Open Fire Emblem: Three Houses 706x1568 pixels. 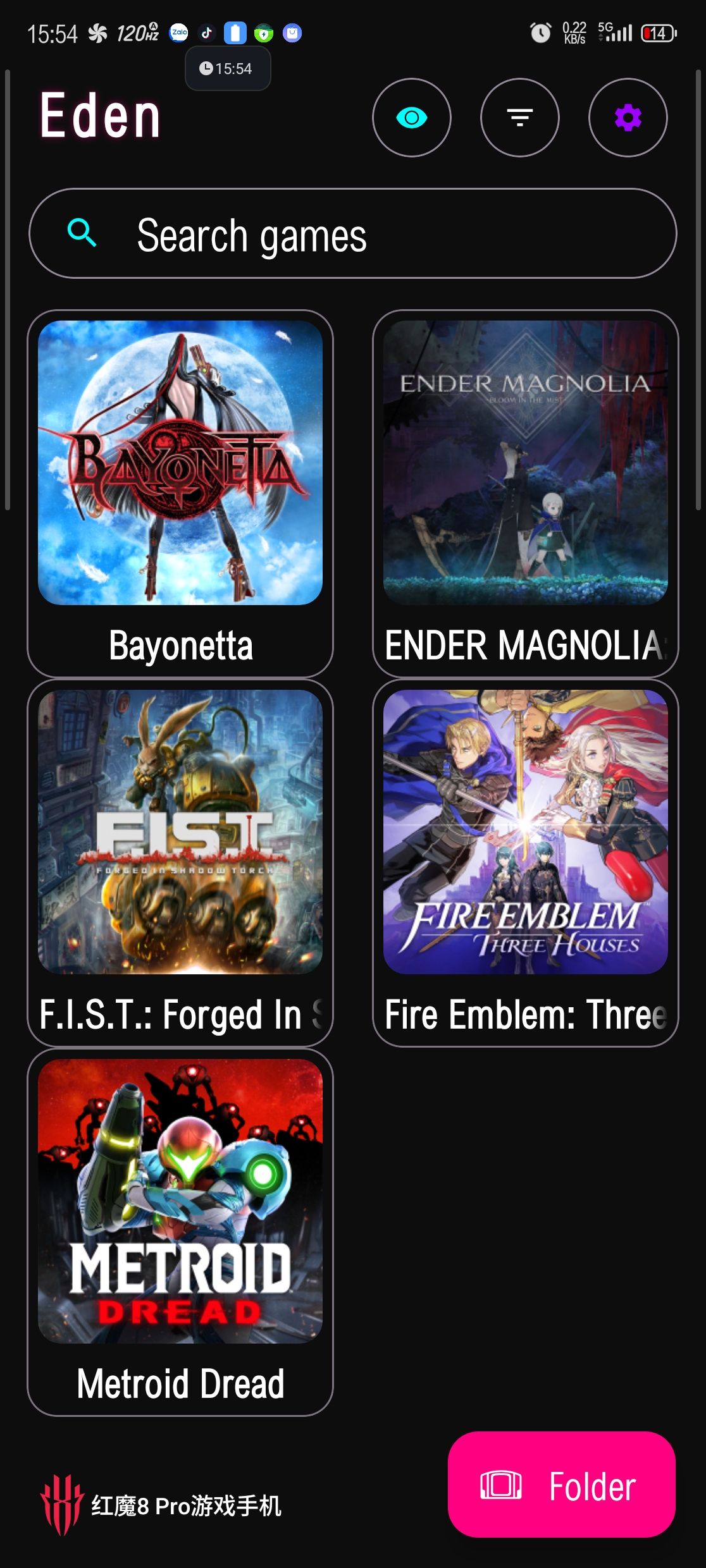coord(525,862)
